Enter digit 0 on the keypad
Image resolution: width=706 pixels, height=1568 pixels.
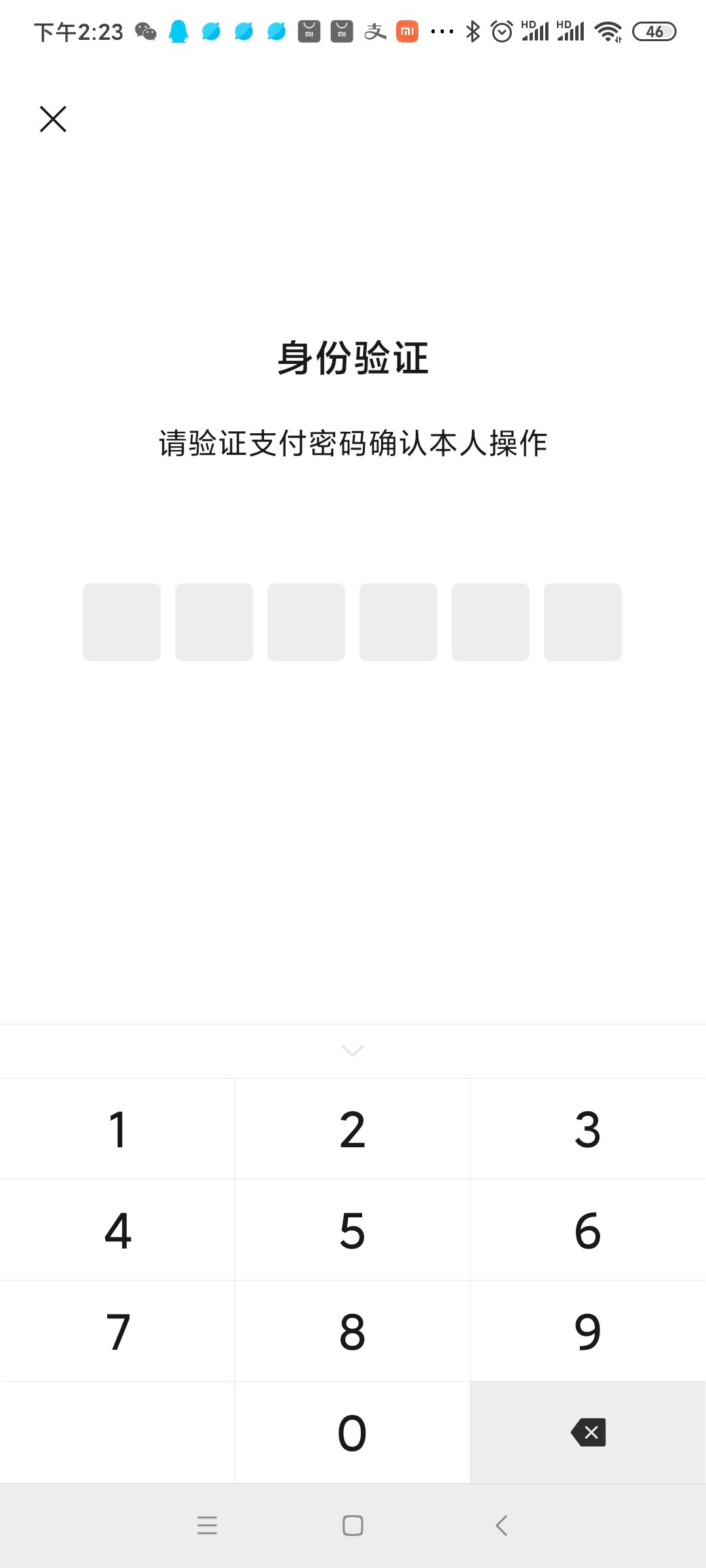(352, 1433)
